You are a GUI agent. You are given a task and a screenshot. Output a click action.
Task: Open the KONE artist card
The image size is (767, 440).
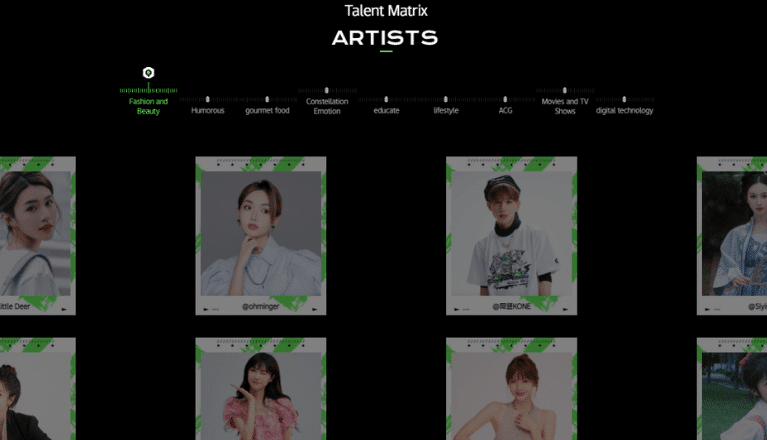click(511, 236)
